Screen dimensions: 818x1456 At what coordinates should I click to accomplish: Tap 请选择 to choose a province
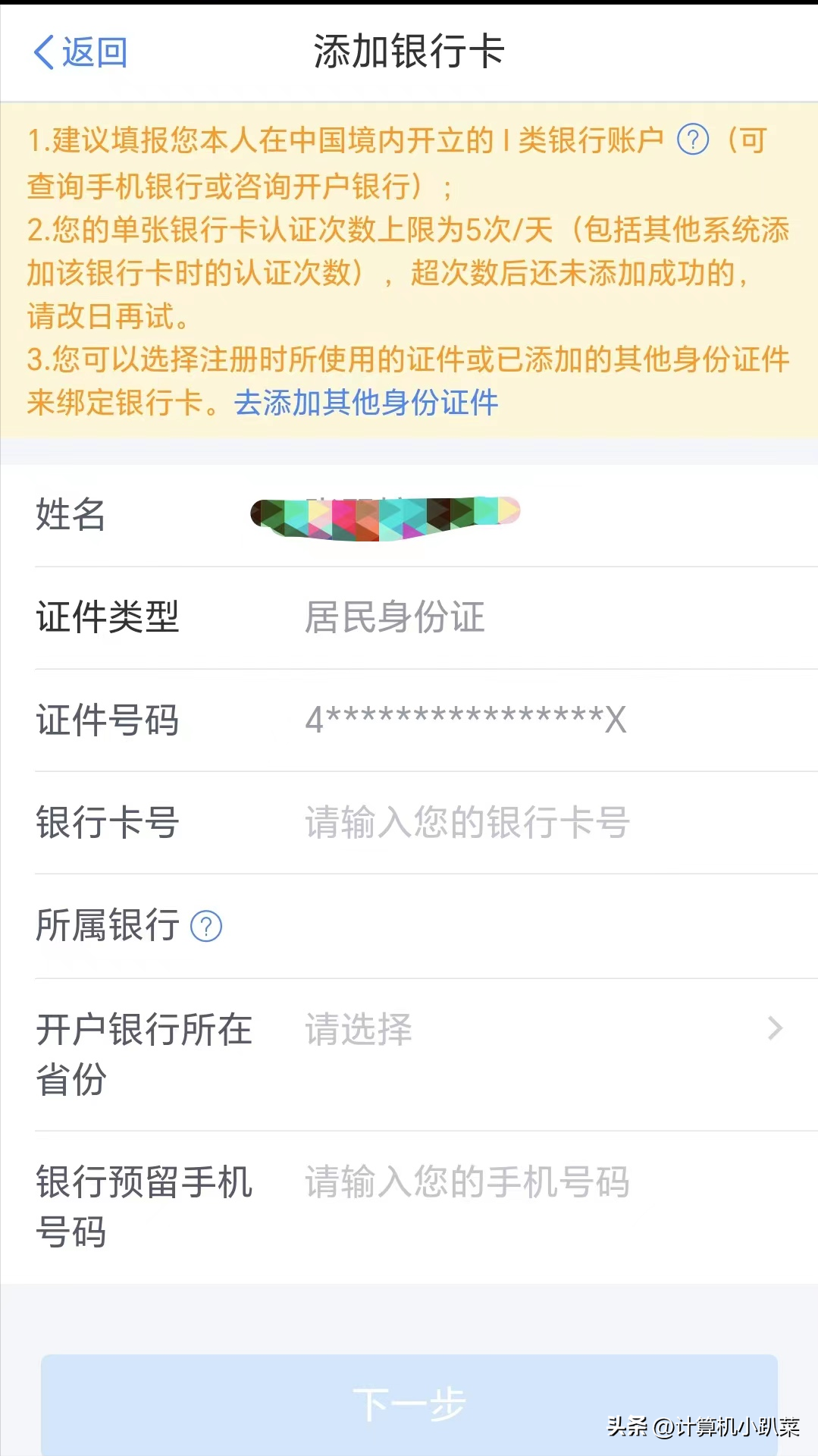tap(359, 1030)
